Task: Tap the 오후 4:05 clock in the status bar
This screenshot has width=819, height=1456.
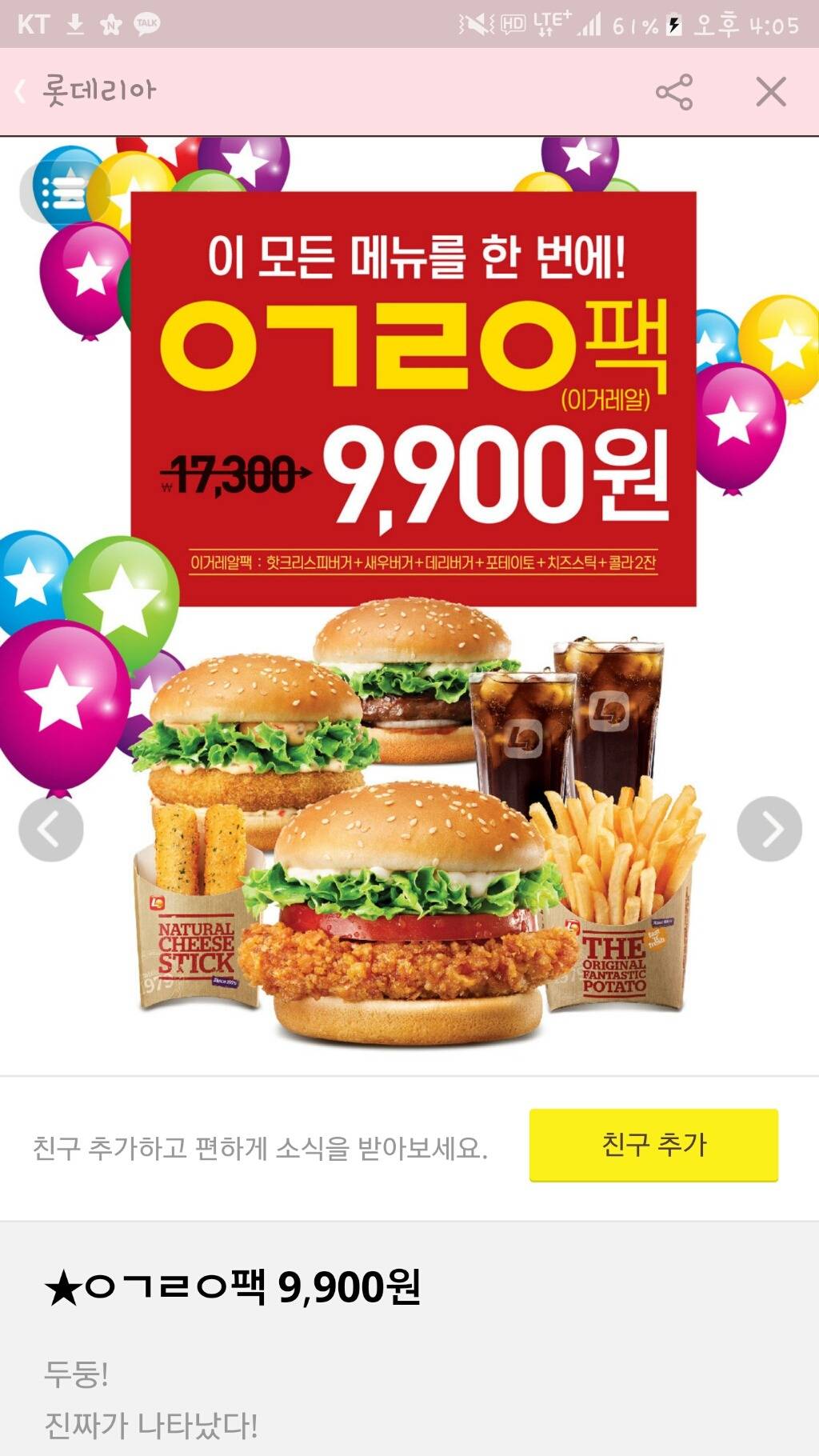Action: [x=748, y=22]
